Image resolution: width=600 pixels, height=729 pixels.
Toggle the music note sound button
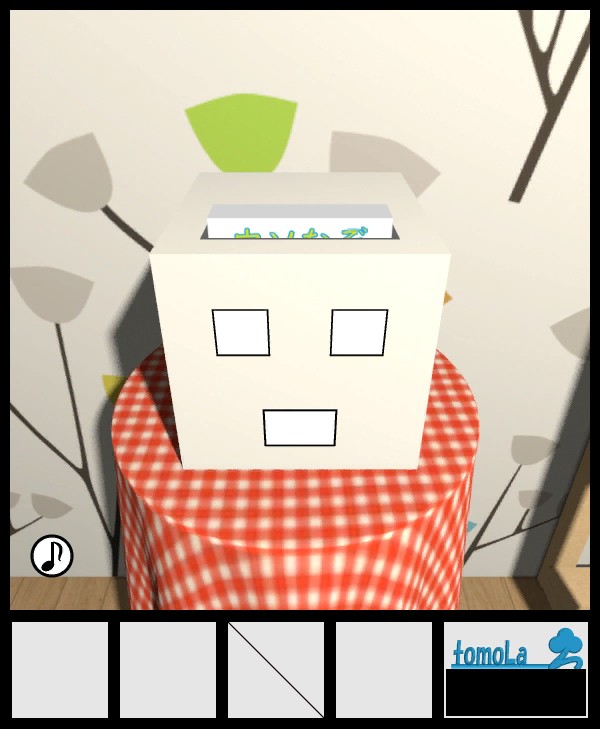click(x=52, y=556)
